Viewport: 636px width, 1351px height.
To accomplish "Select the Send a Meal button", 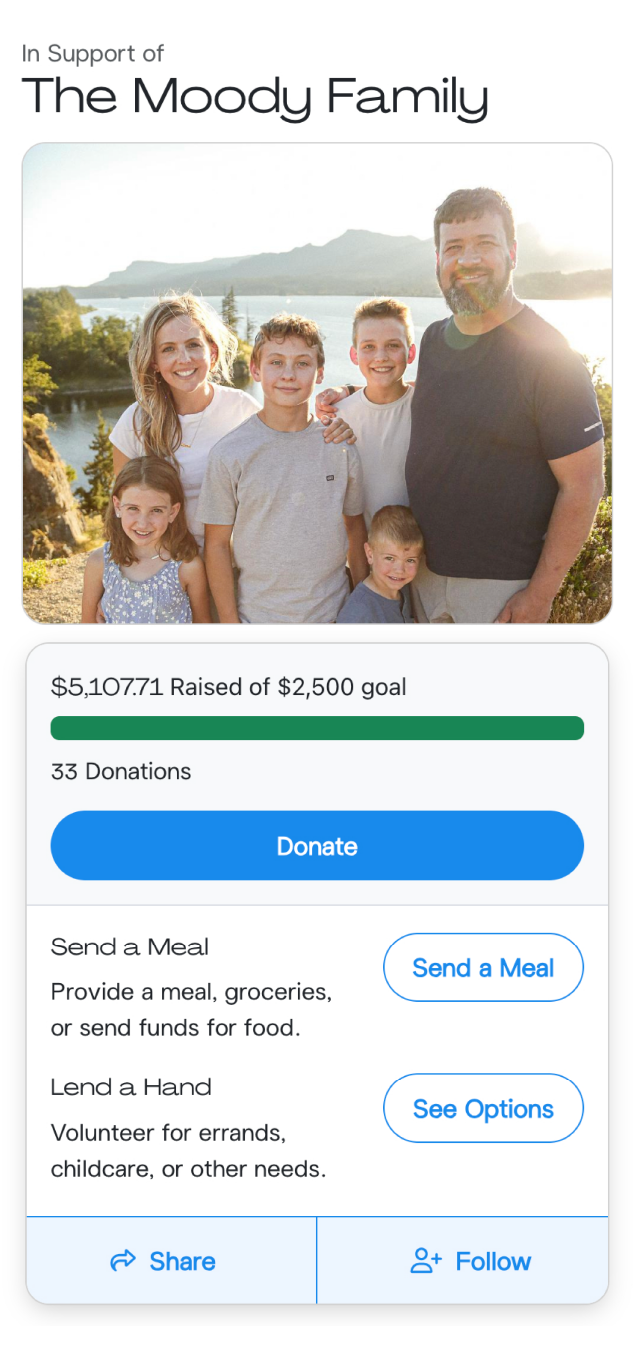I will [483, 968].
